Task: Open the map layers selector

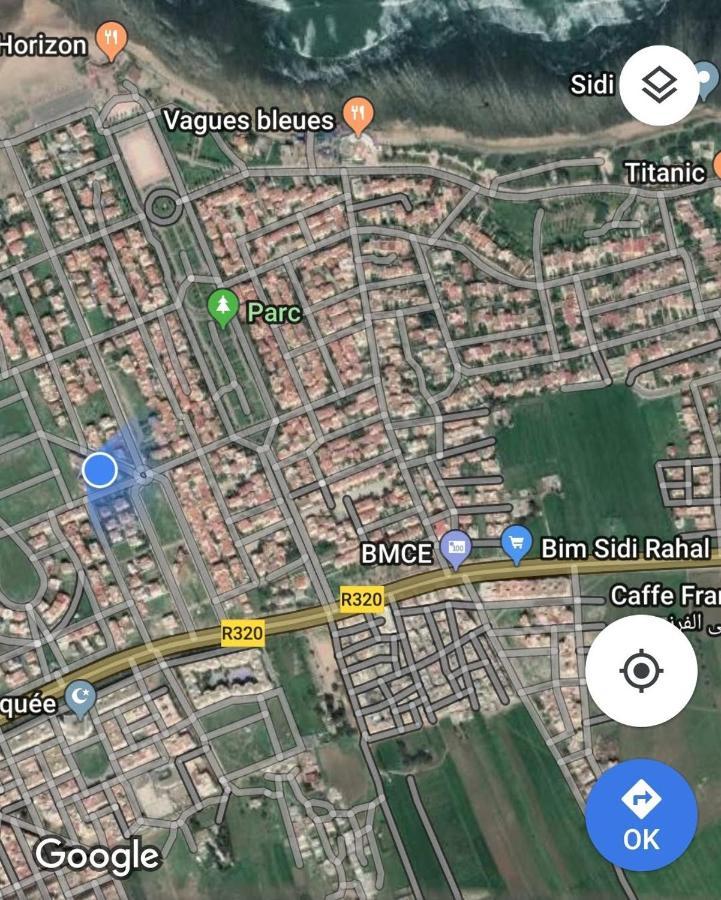Action: pyautogui.click(x=659, y=86)
